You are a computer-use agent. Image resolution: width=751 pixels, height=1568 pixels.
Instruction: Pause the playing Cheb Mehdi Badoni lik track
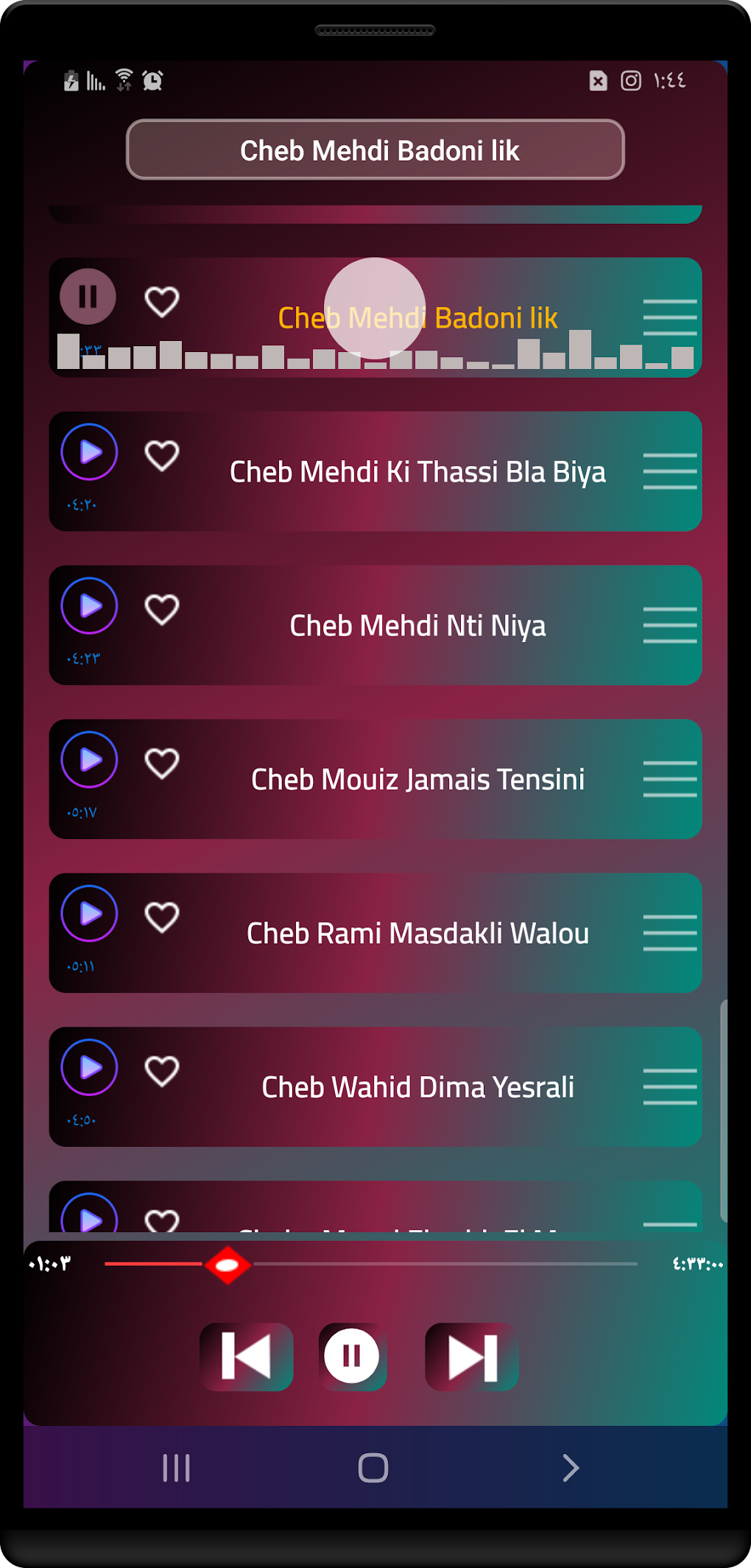tap(88, 298)
